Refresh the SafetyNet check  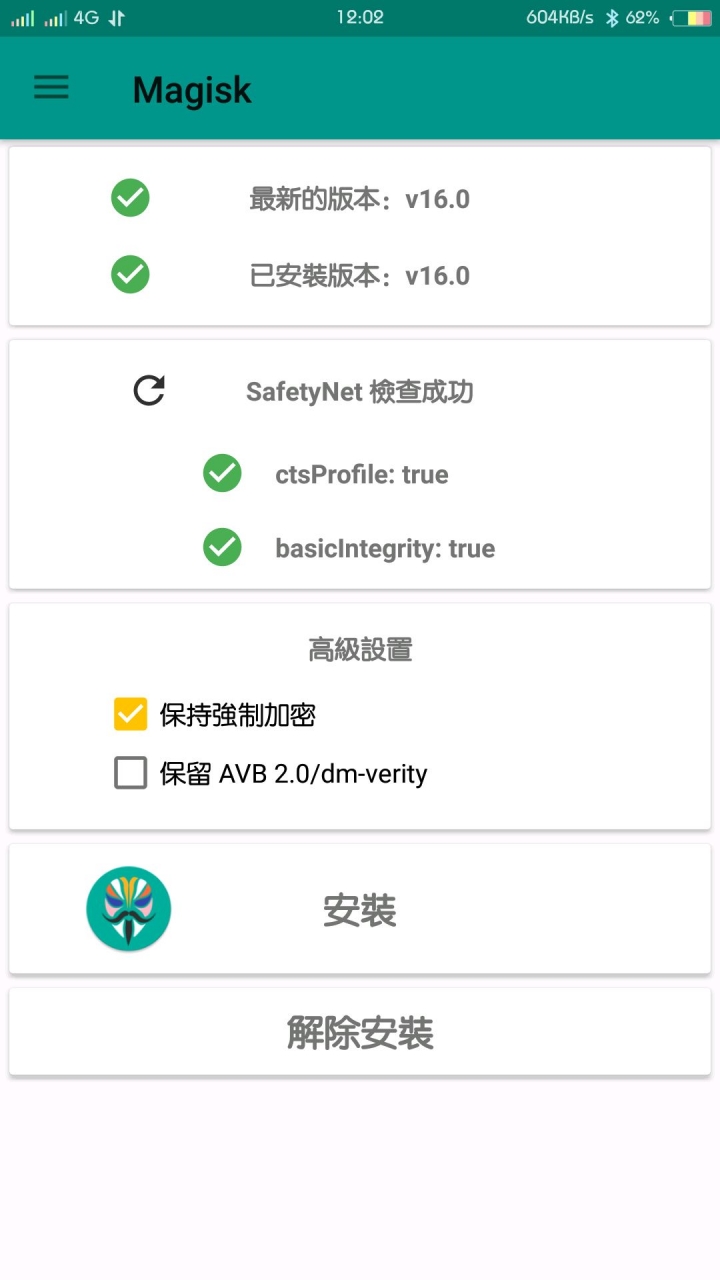pos(149,390)
